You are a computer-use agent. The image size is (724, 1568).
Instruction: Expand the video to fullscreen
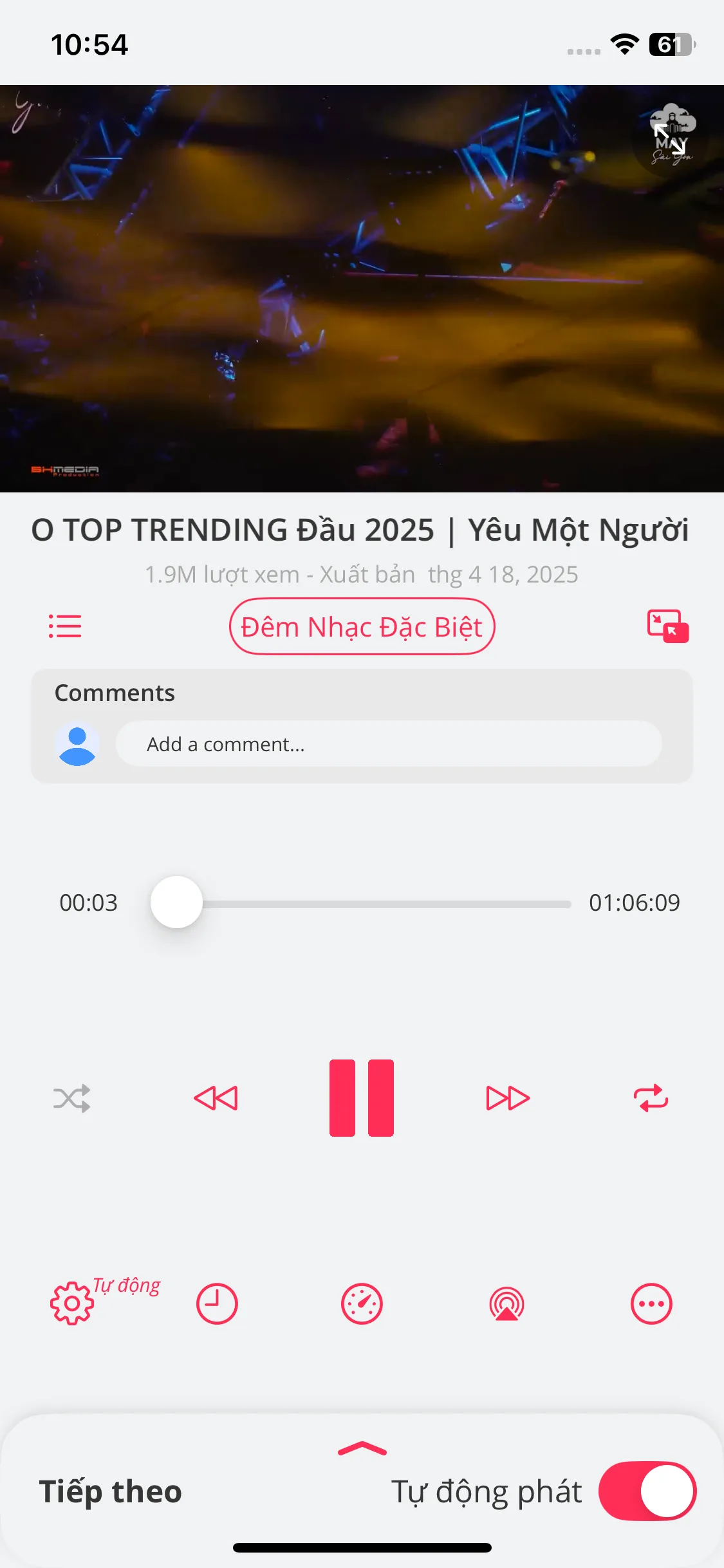[669, 140]
